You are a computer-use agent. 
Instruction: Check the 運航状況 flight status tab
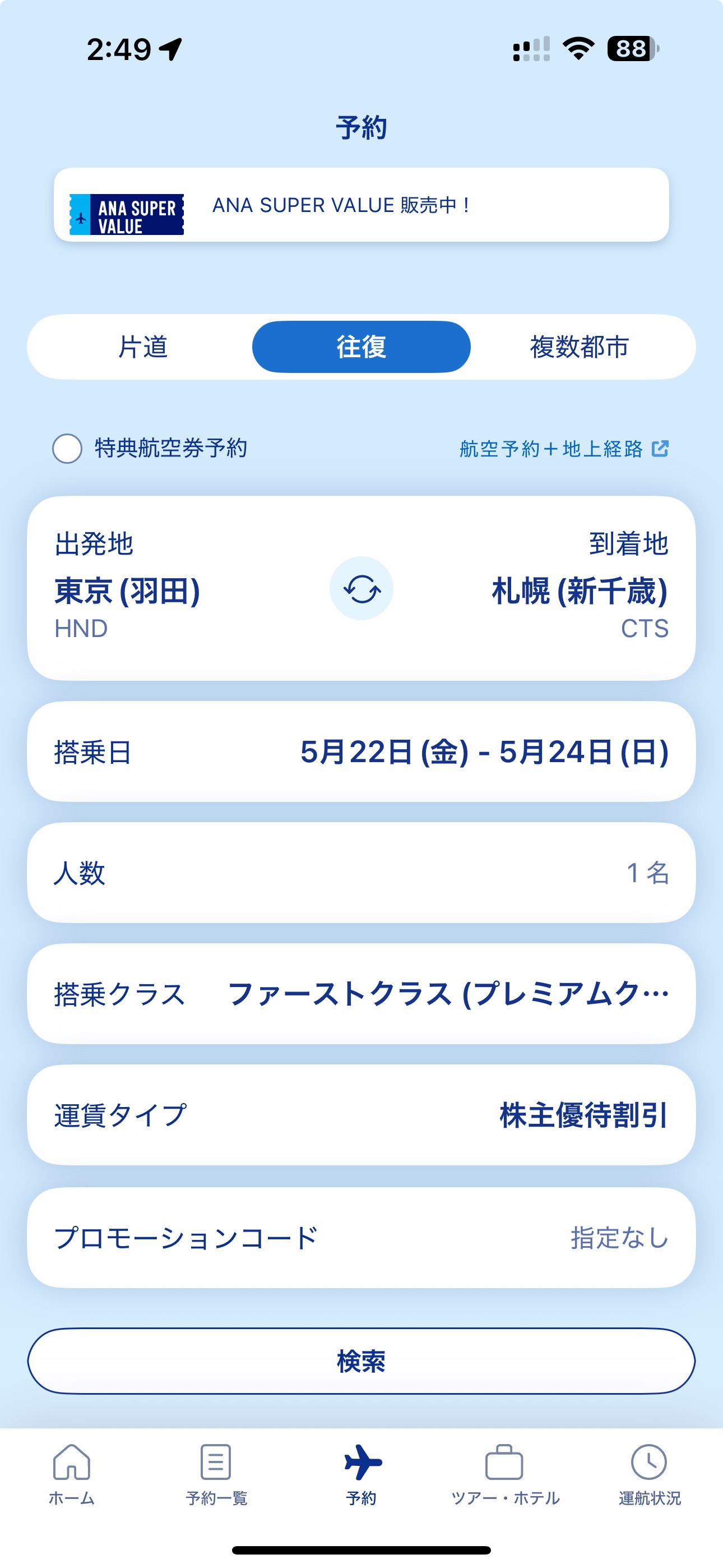650,1474
